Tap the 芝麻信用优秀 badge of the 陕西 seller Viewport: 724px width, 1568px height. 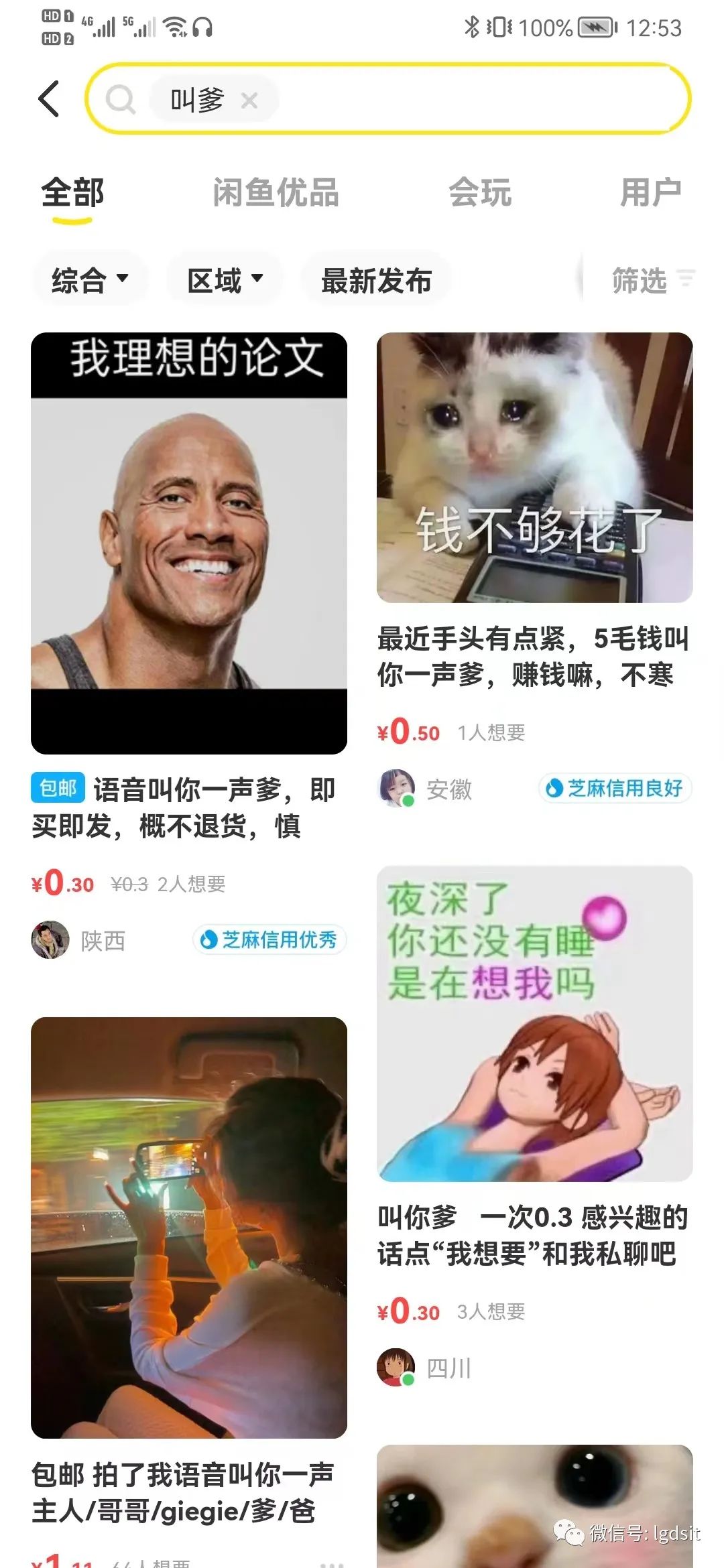(x=270, y=940)
